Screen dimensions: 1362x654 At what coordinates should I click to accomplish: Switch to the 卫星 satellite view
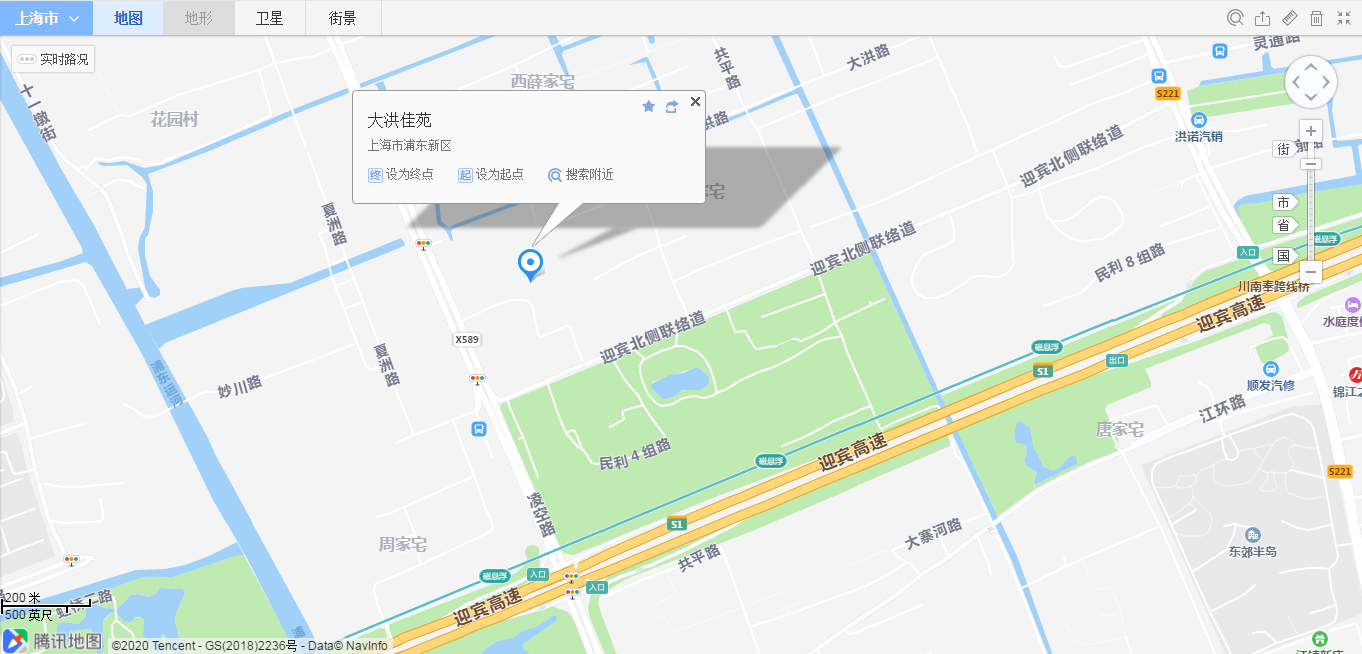(x=269, y=18)
